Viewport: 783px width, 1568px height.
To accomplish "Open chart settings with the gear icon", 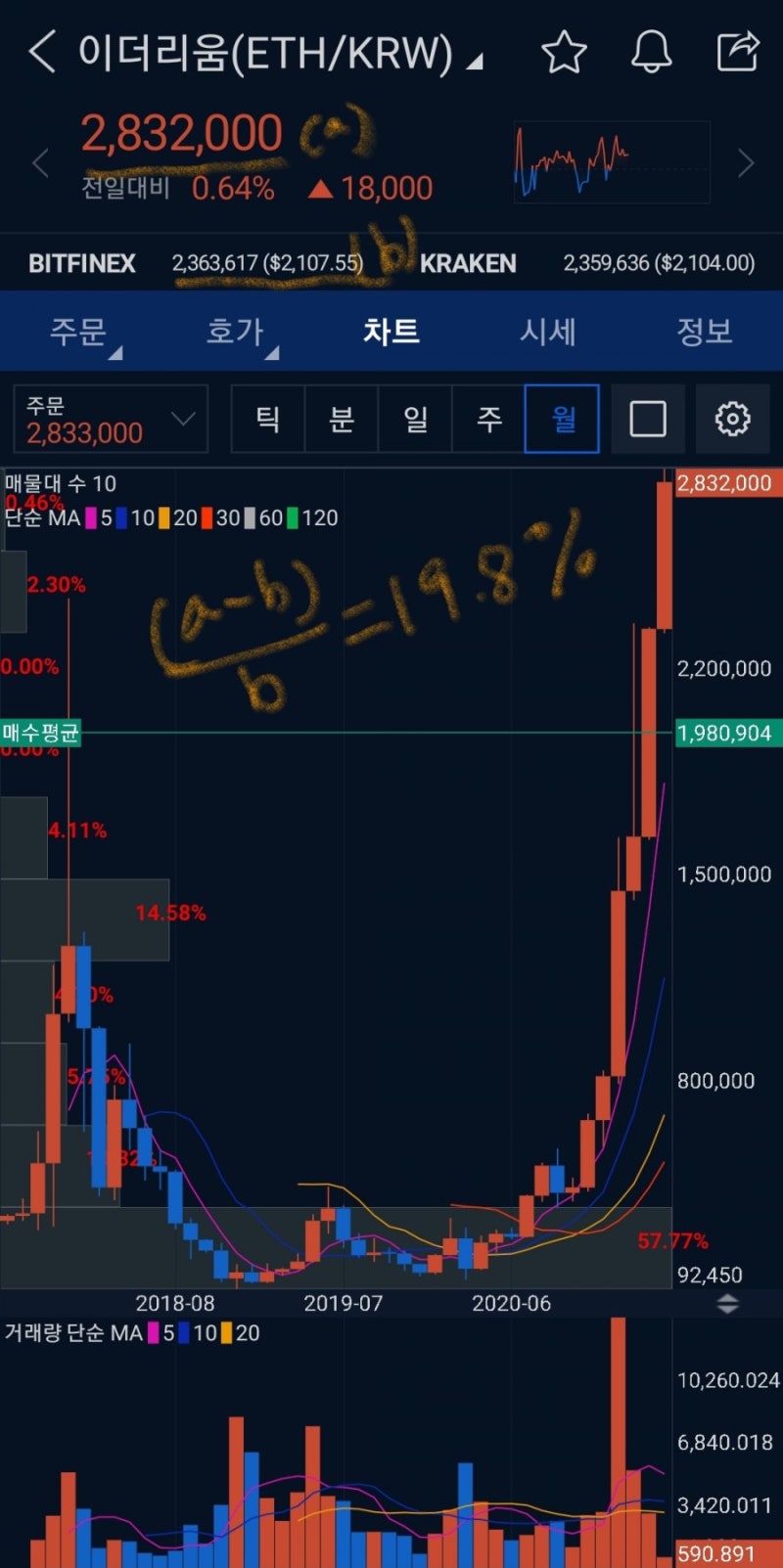I will click(730, 419).
